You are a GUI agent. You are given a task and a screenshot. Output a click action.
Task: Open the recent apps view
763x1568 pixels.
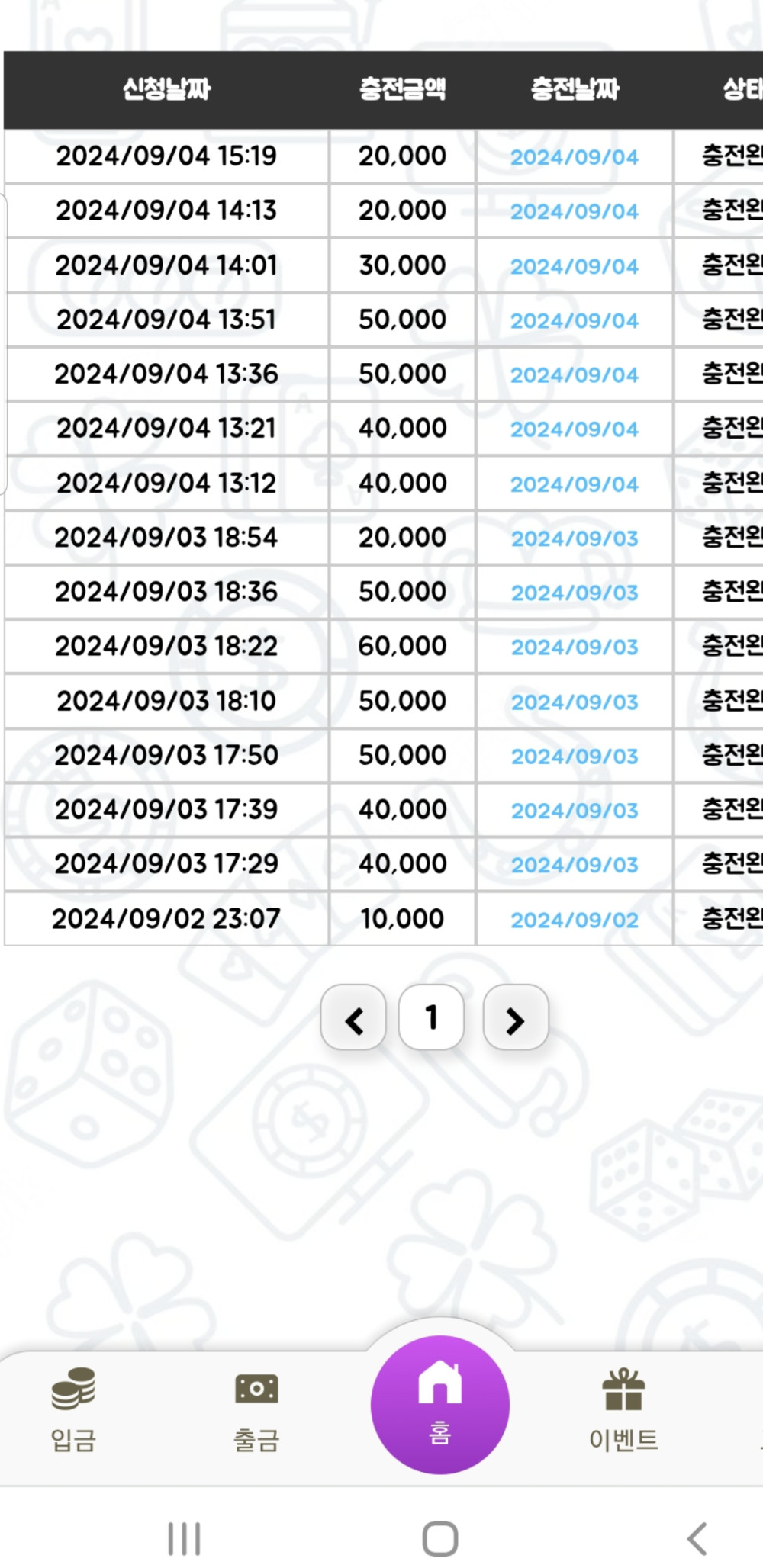coord(185,1538)
